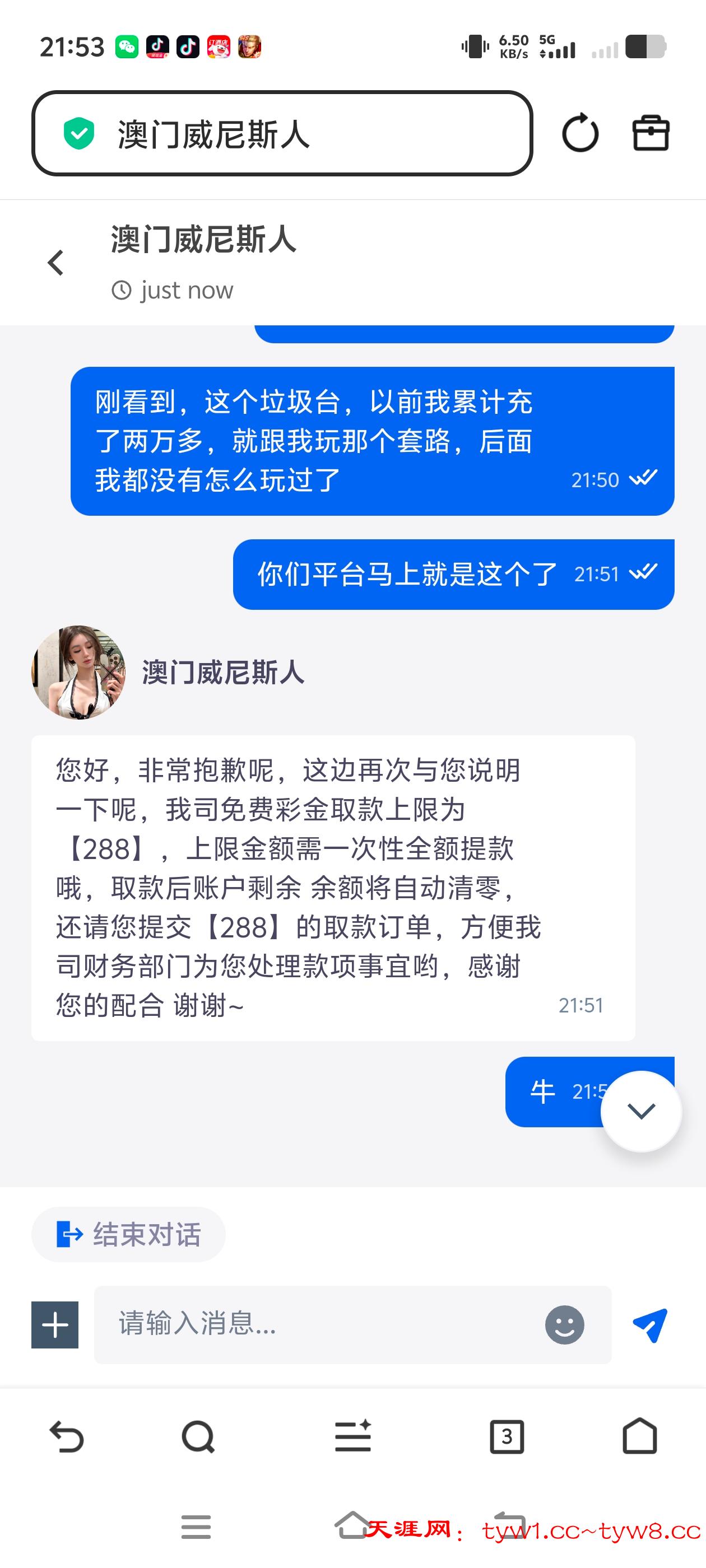Tap the back arrow beside 澳门威尼斯人 header
Screen dimensions: 706x1568
55,263
